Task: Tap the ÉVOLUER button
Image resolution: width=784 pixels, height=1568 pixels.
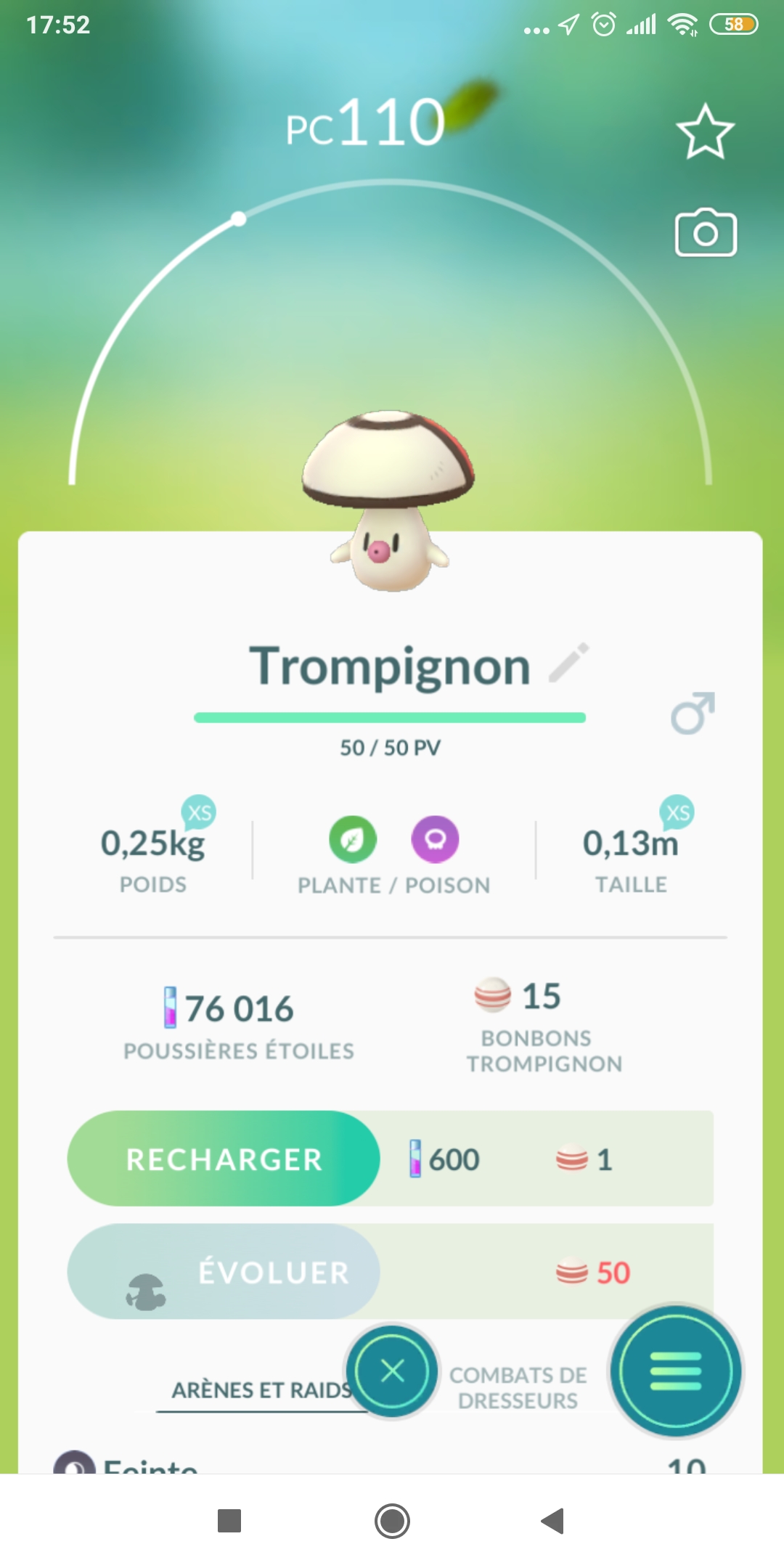Action: click(x=224, y=1271)
